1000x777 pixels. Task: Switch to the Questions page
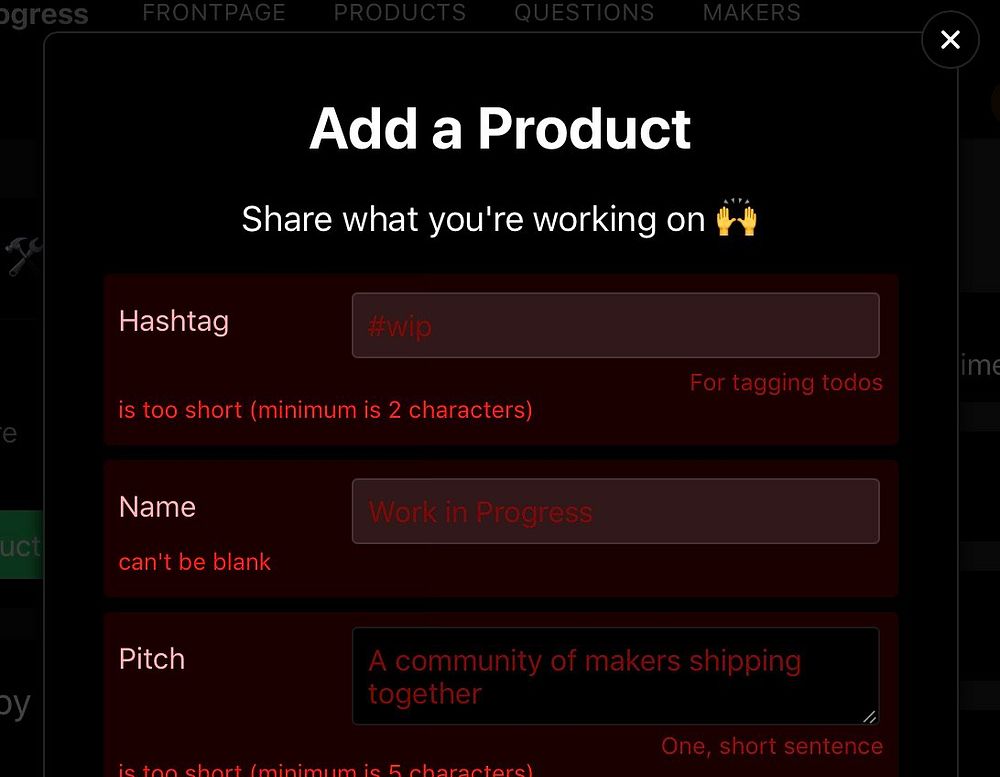584,13
